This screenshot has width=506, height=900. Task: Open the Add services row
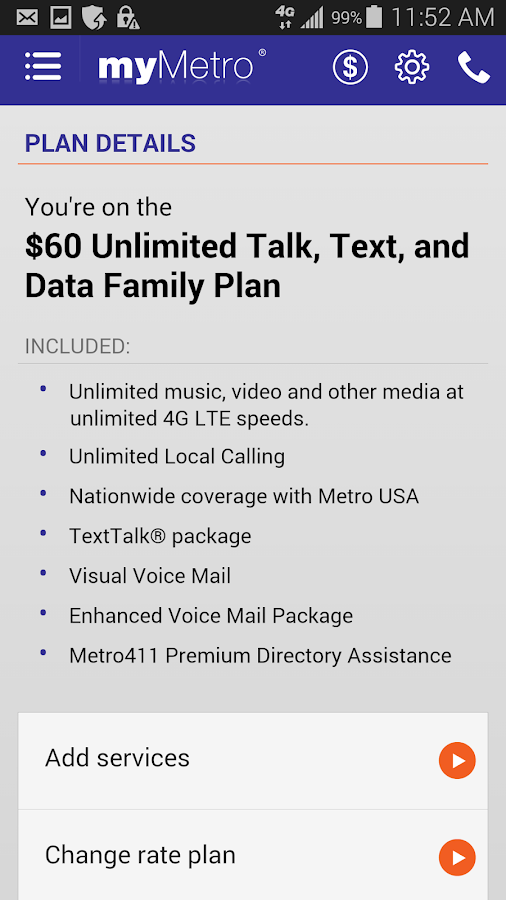pos(253,761)
